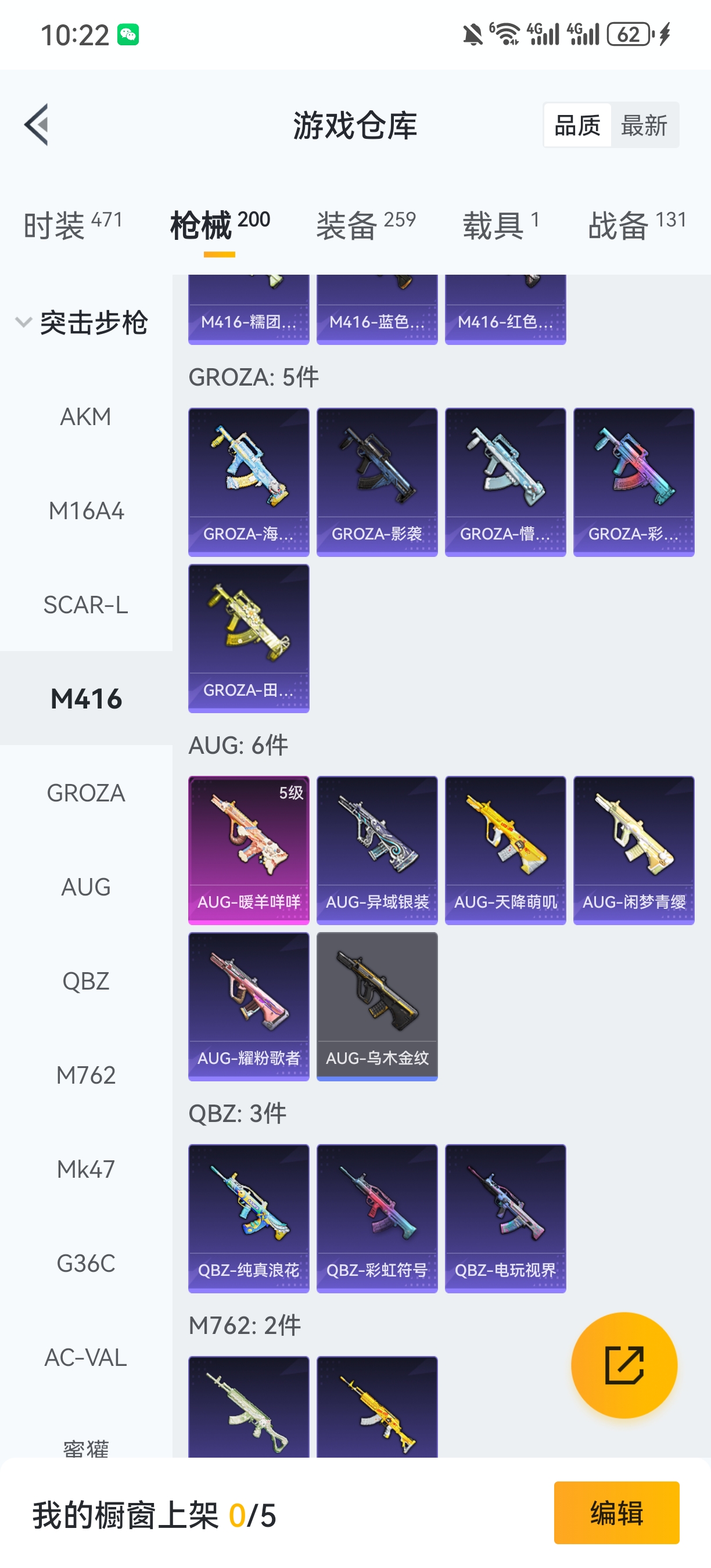Viewport: 711px width, 1568px height.
Task: Tap the 编辑 button
Action: [616, 1513]
